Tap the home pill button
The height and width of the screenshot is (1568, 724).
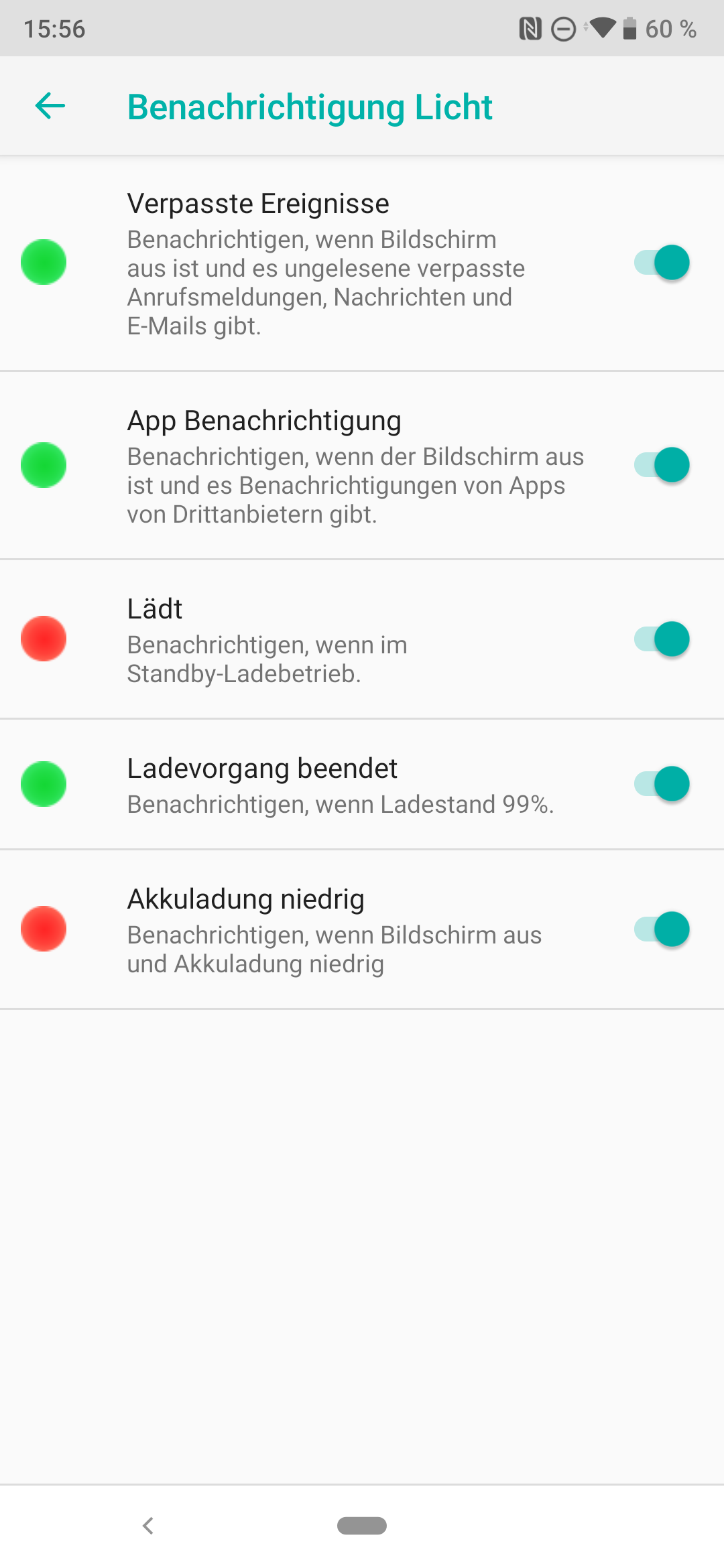(362, 1526)
